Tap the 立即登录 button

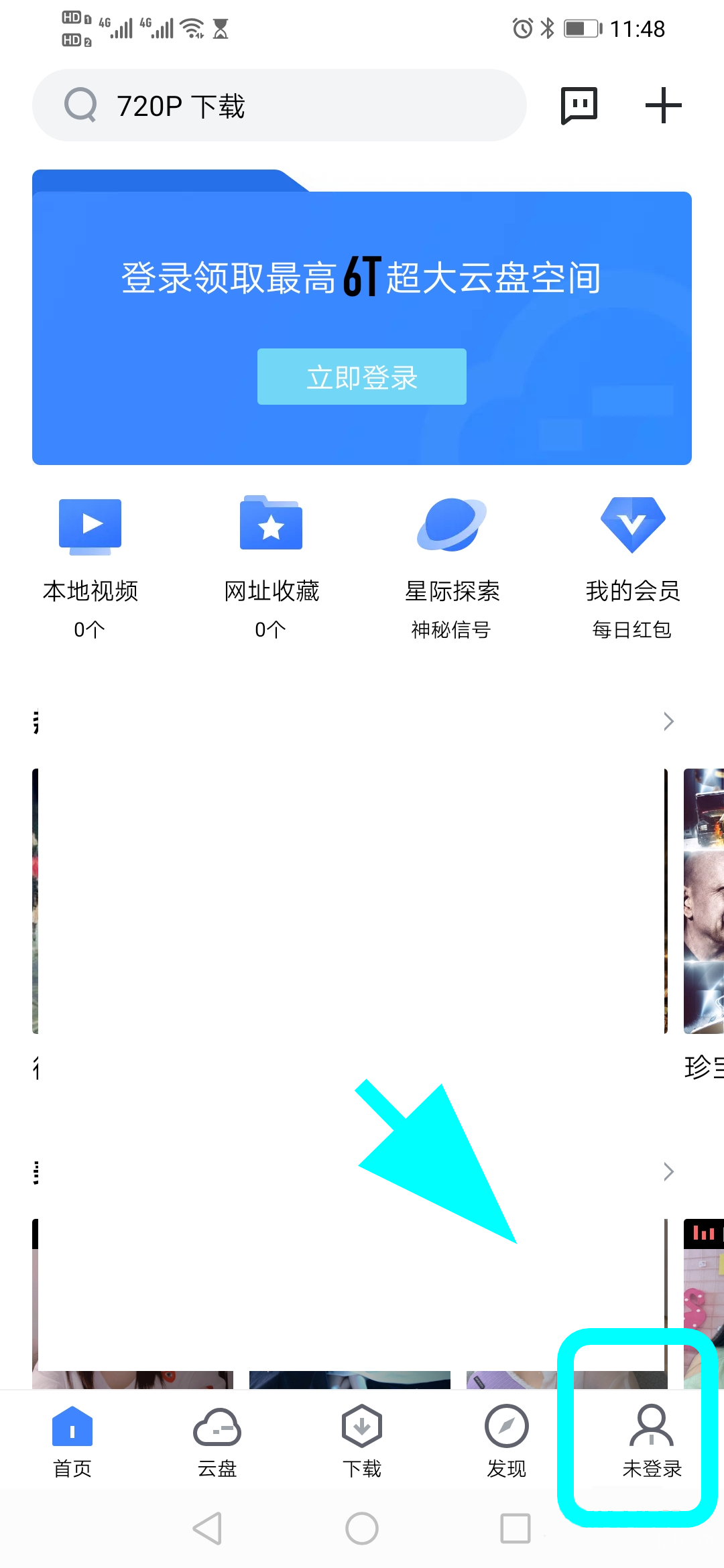362,377
